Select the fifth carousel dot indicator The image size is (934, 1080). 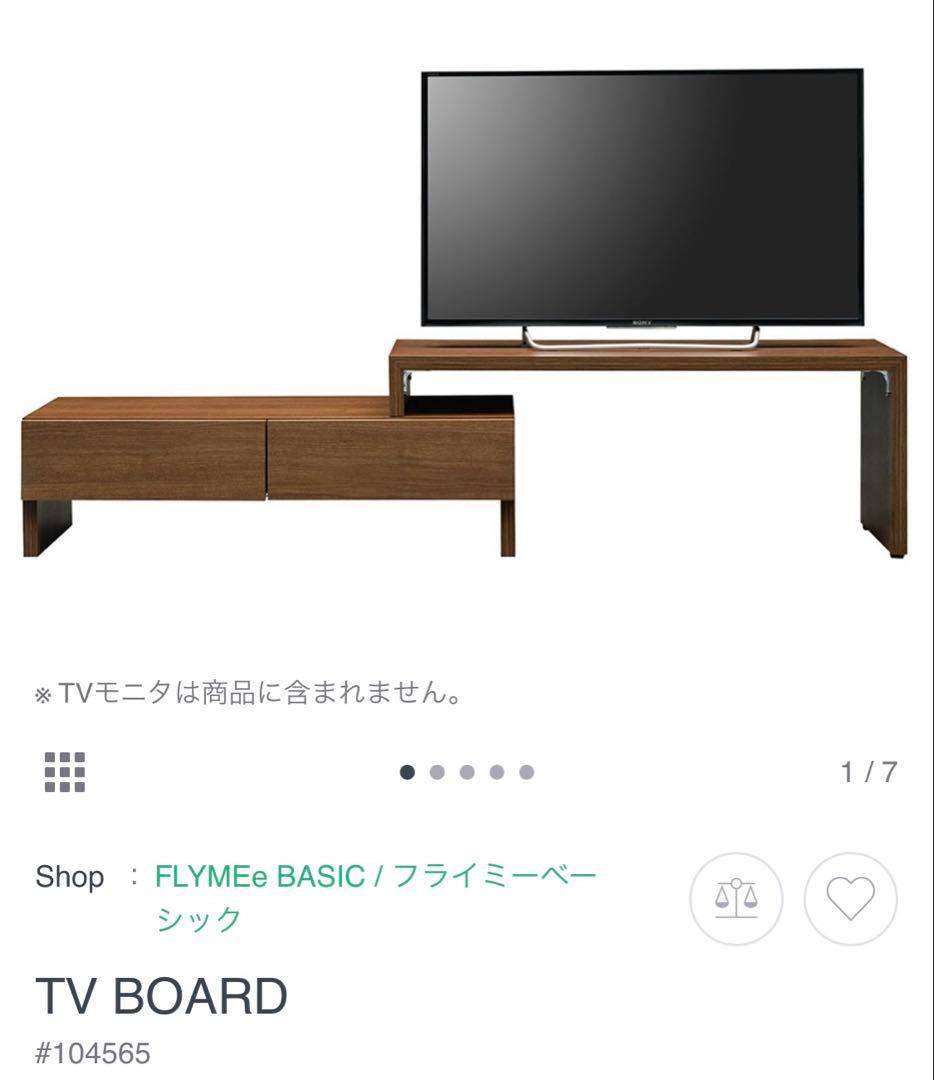527,770
